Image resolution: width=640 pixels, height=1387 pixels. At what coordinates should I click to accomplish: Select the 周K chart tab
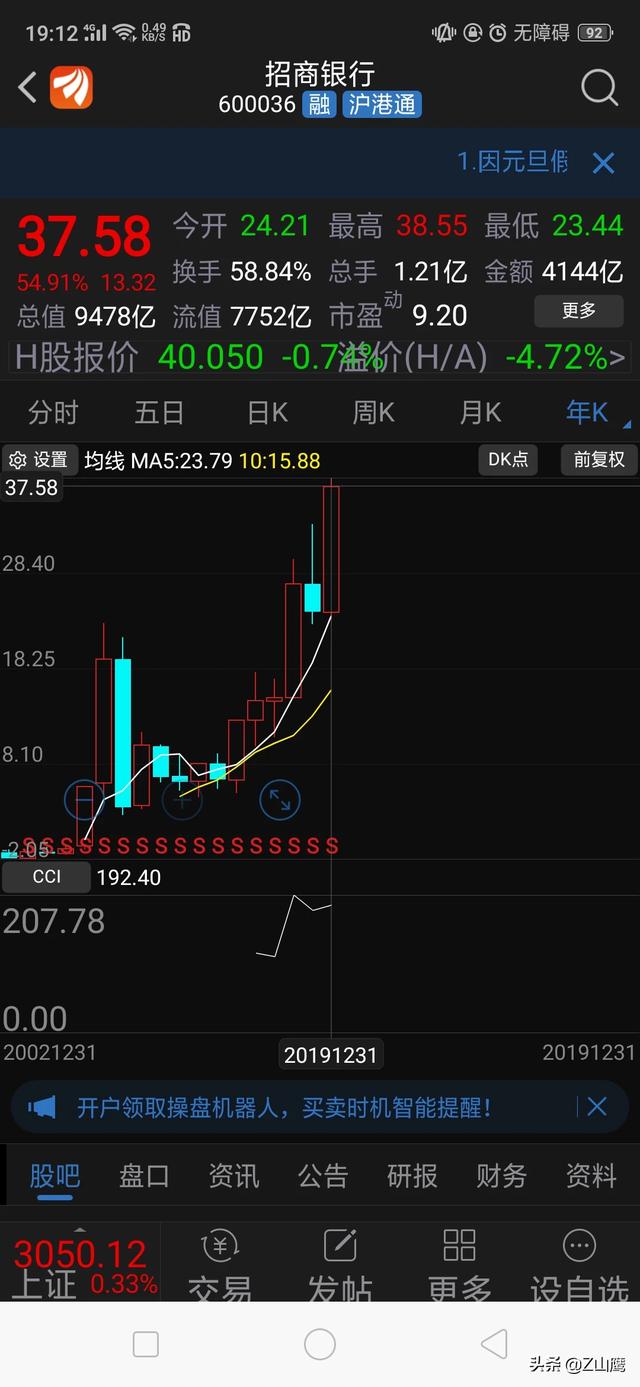pos(374,412)
